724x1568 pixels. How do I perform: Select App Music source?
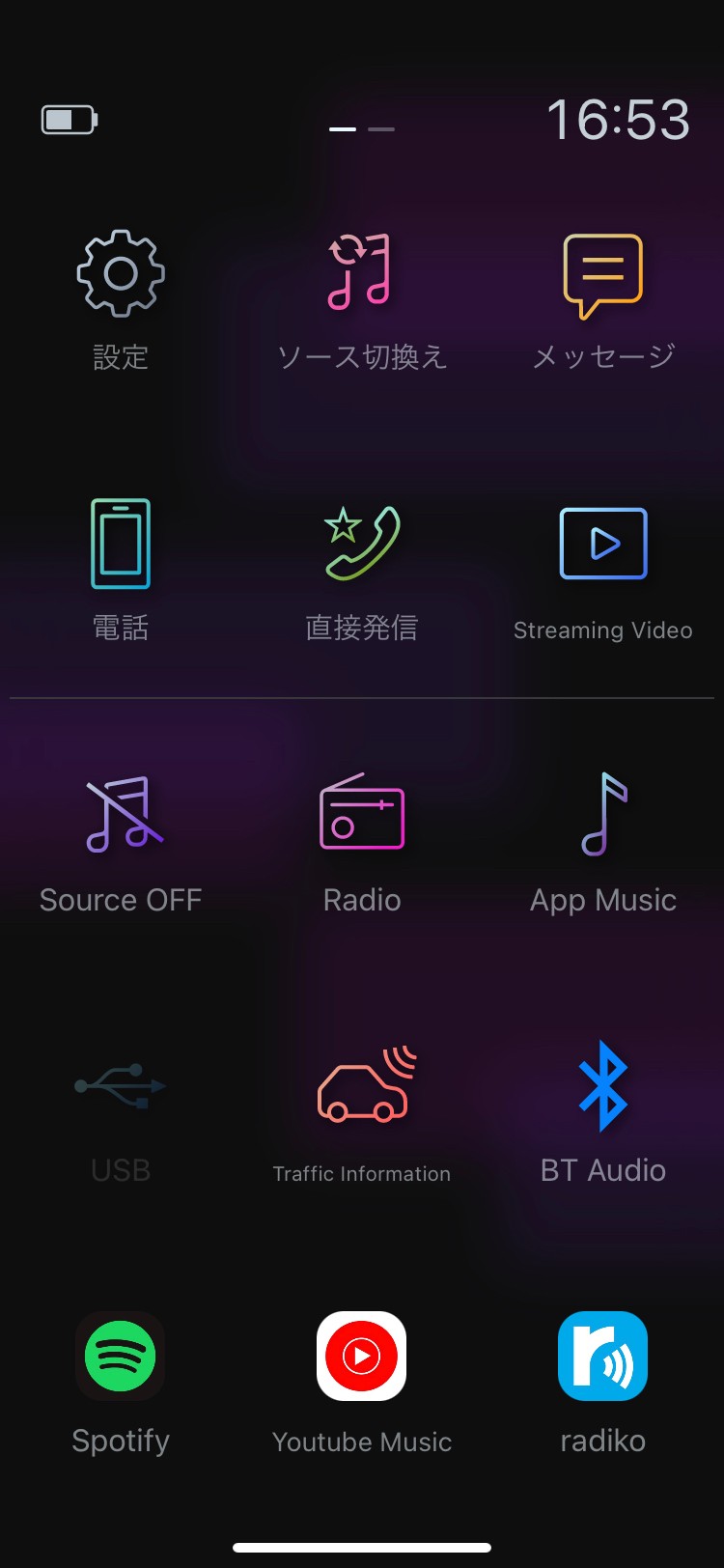tap(603, 814)
